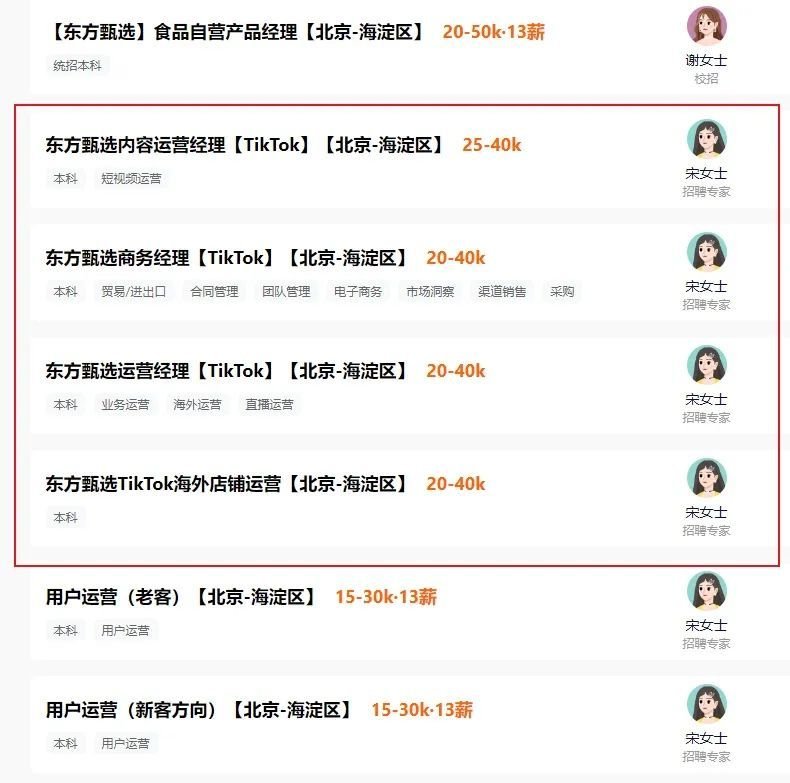This screenshot has width=790, height=783.
Task: Open 东方甄选运营经理 TikTok posting
Action: click(226, 371)
